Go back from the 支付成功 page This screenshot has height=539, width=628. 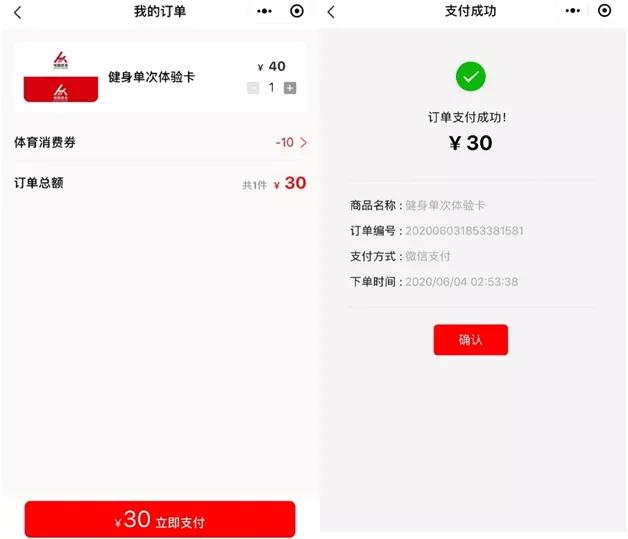331,12
